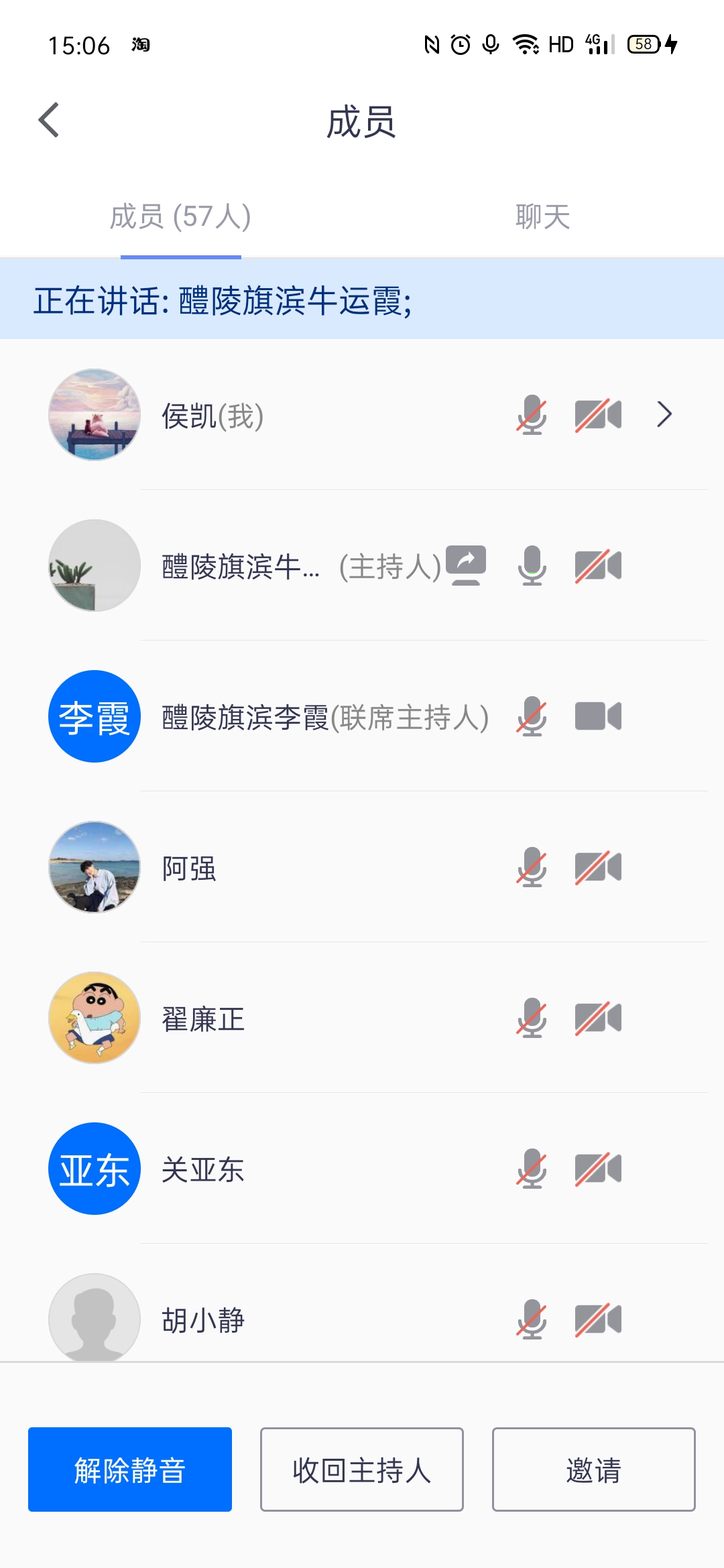
Task: Select co-host 醴陵旗滨李霞 row
Action: [x=324, y=717]
